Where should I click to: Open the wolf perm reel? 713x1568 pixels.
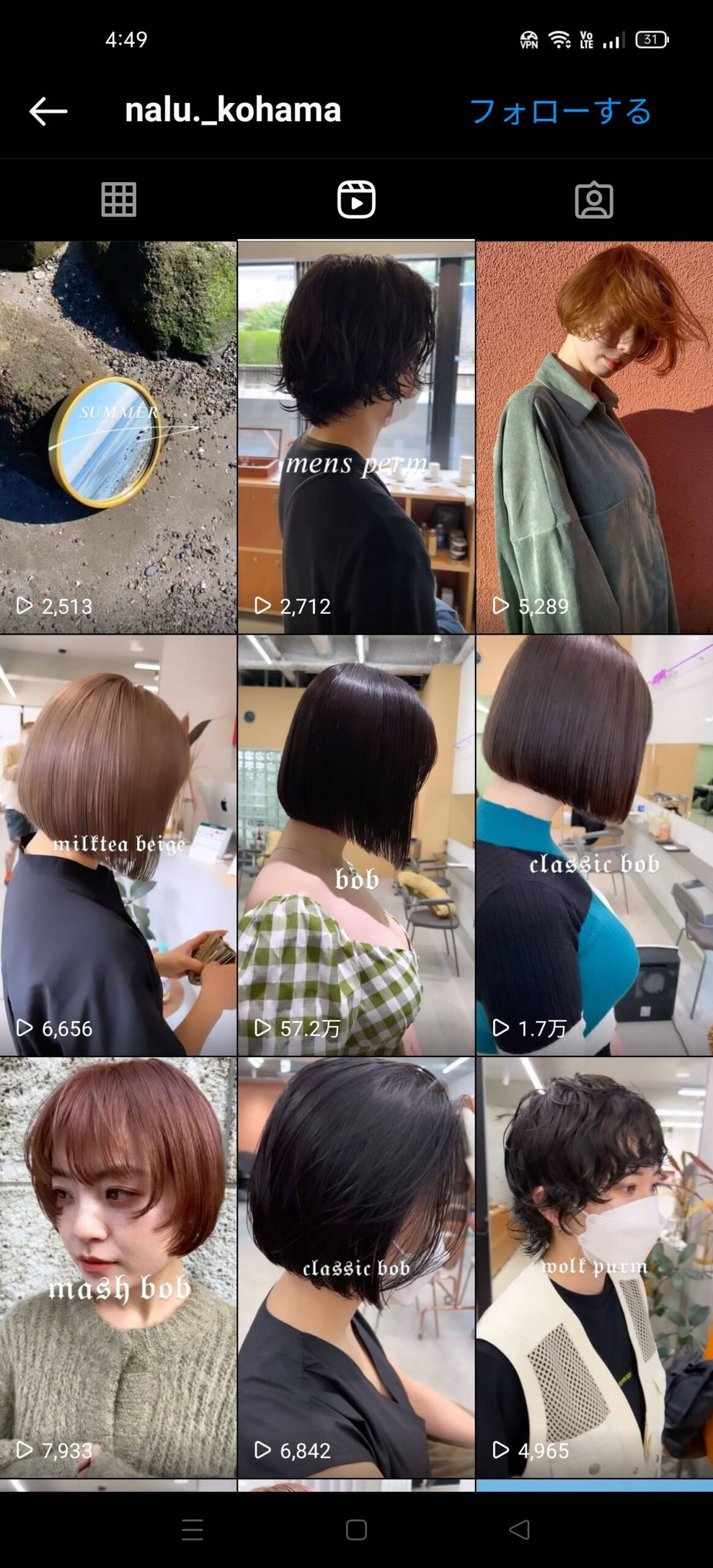tap(594, 1268)
